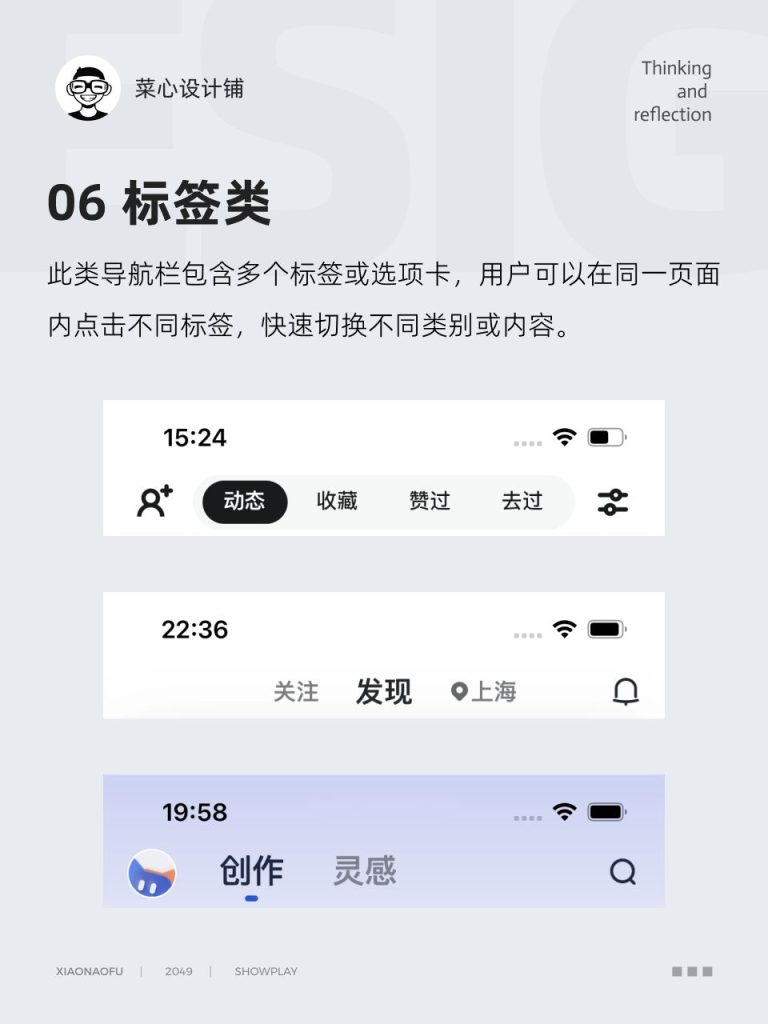This screenshot has height=1024, width=768.
Task: Switch to the 关注 feed
Action: click(x=297, y=692)
